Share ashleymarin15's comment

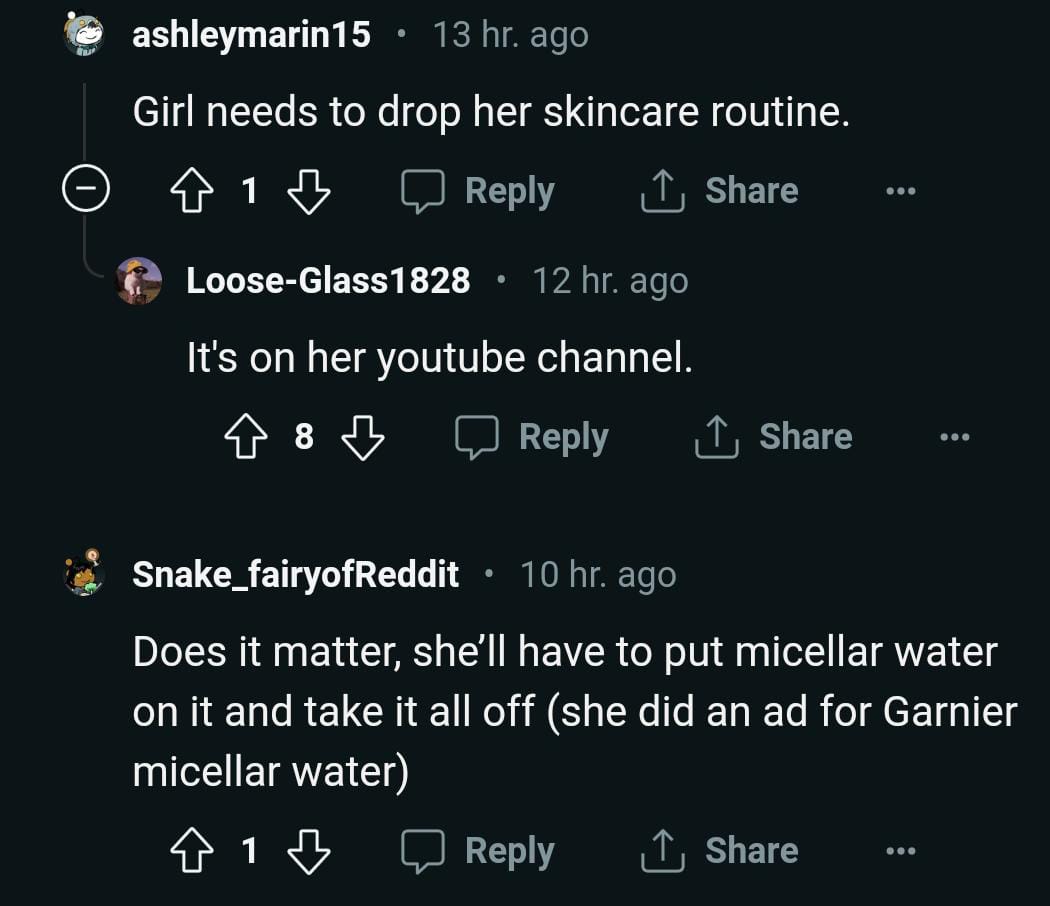pos(719,190)
